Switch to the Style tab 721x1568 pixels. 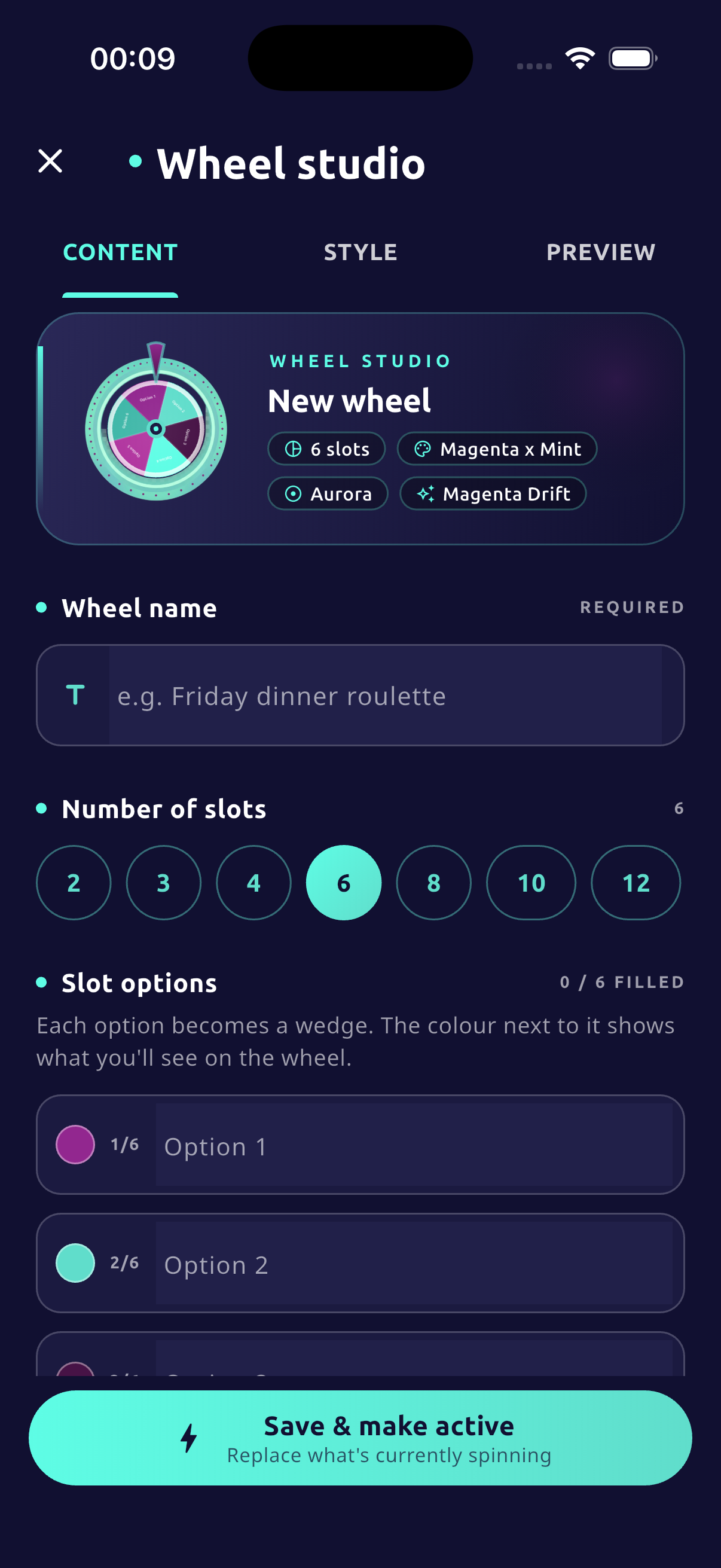pyautogui.click(x=360, y=252)
